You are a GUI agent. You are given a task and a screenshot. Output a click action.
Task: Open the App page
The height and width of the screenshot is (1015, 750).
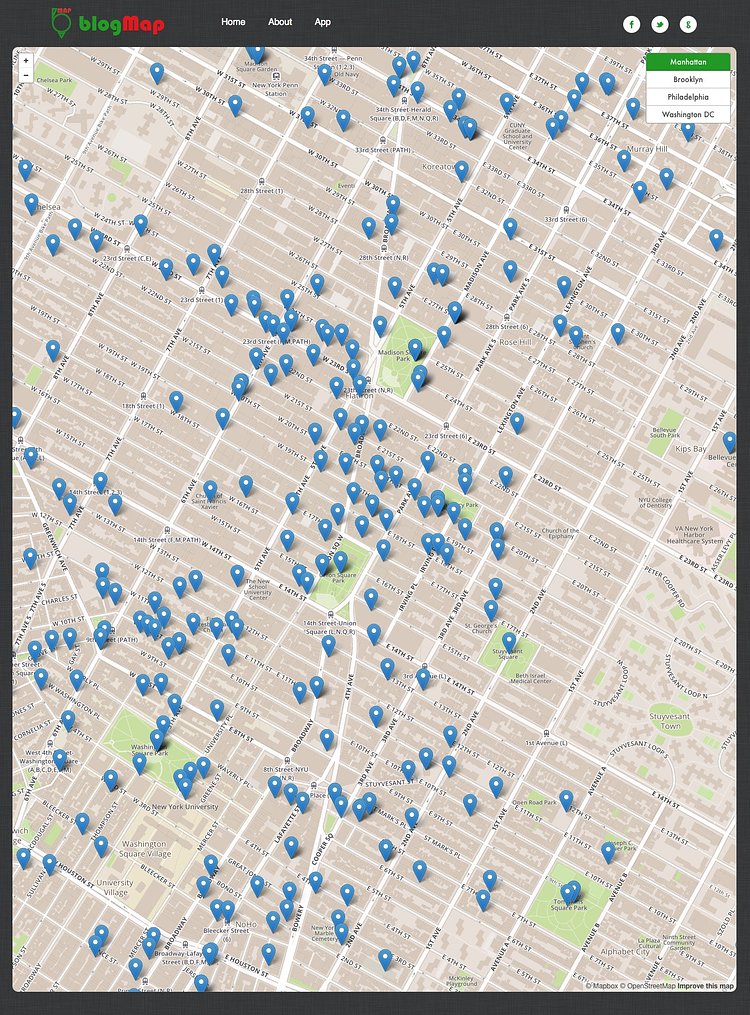pyautogui.click(x=322, y=21)
